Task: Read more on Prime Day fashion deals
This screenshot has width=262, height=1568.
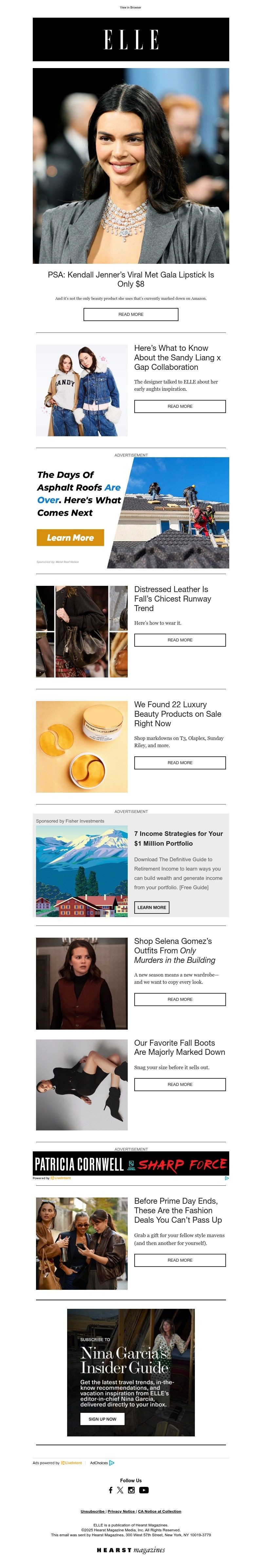Action: click(180, 1260)
